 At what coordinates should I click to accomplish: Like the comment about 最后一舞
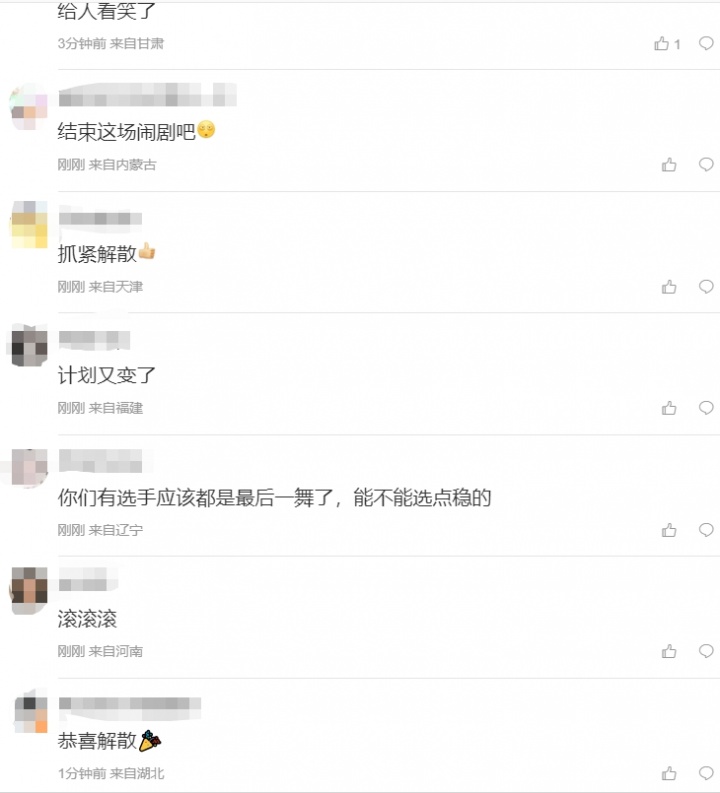(669, 530)
